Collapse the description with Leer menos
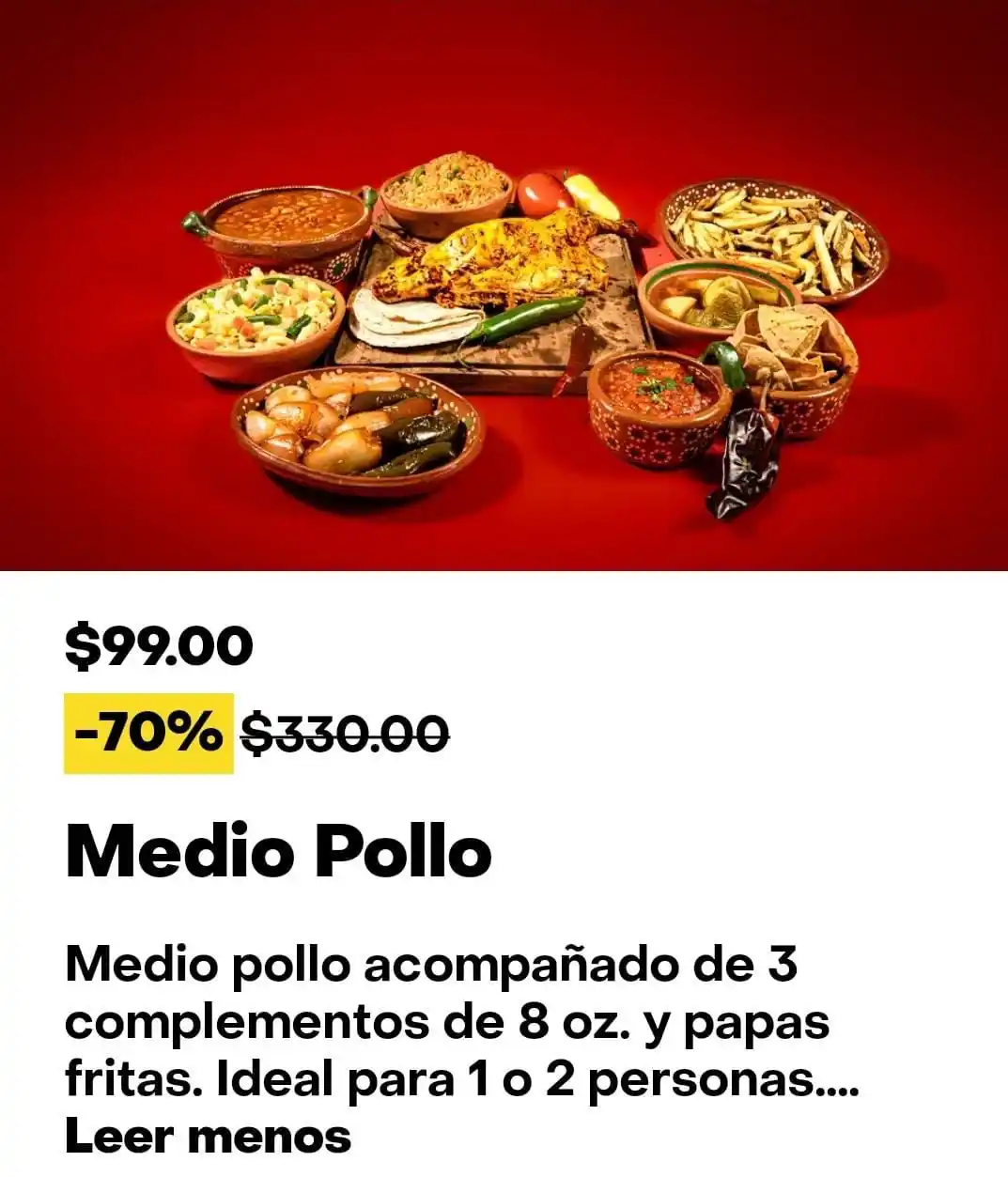This screenshot has width=1008, height=1177. [208, 1137]
